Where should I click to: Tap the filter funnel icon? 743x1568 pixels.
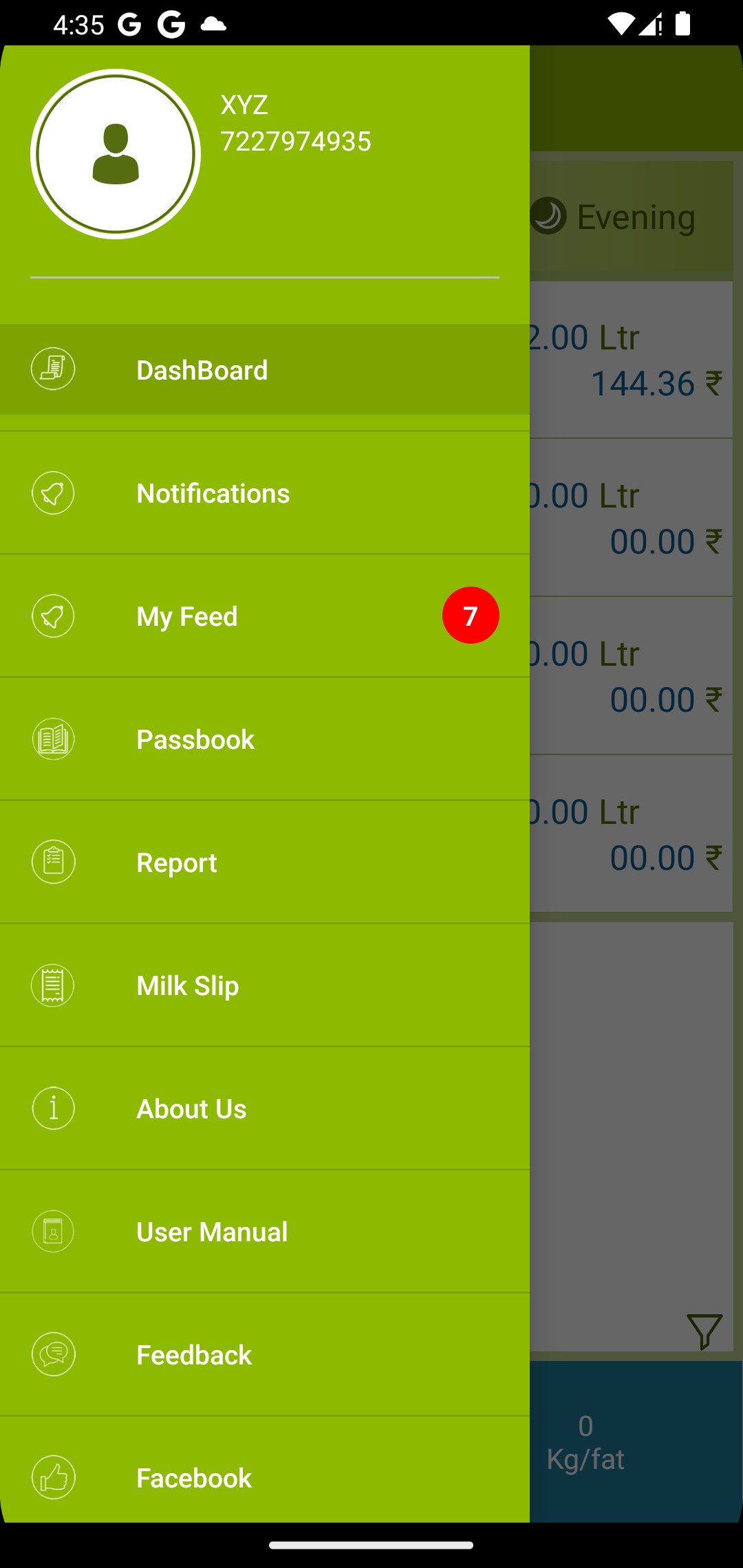point(704,1331)
